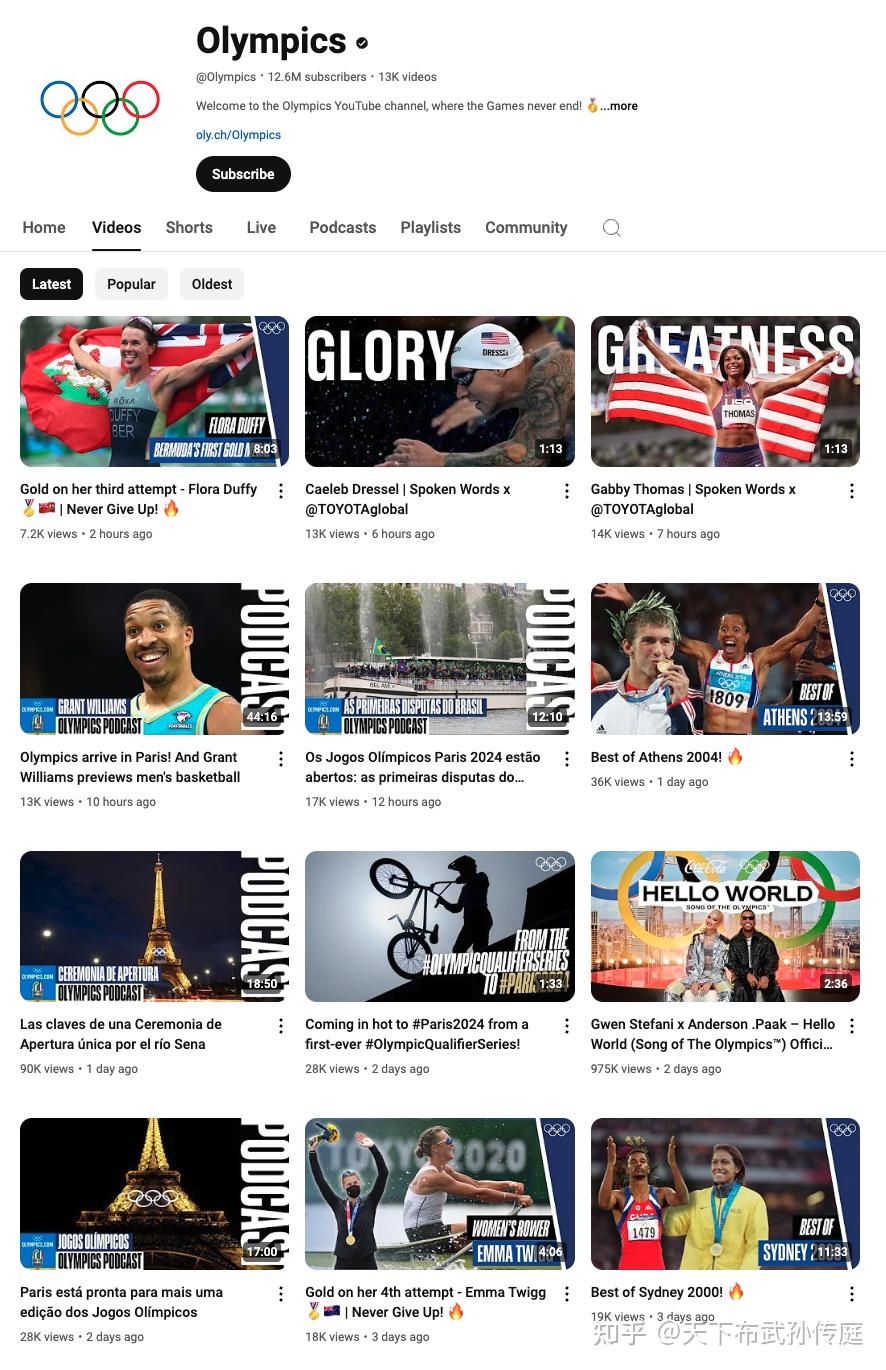
Task: Switch to the Shorts tab
Action: (x=189, y=228)
